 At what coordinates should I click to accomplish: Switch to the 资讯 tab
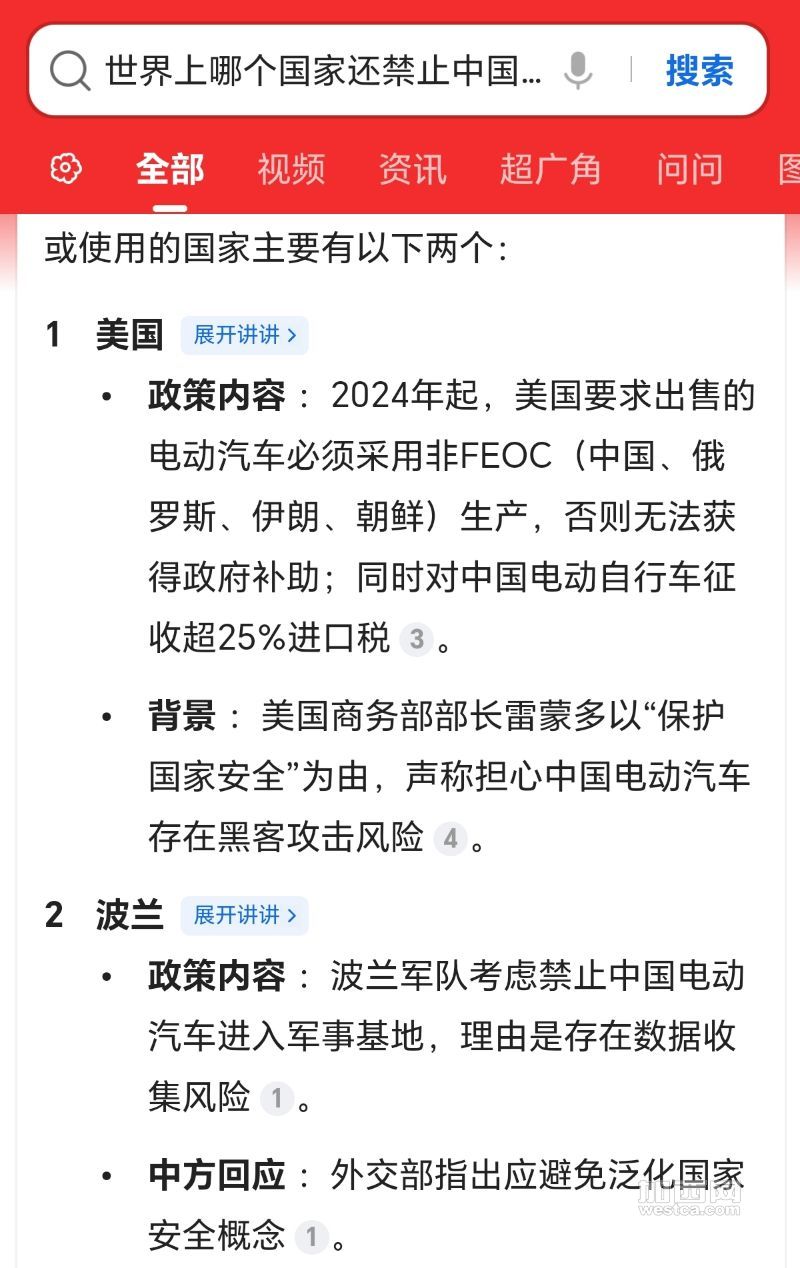412,169
